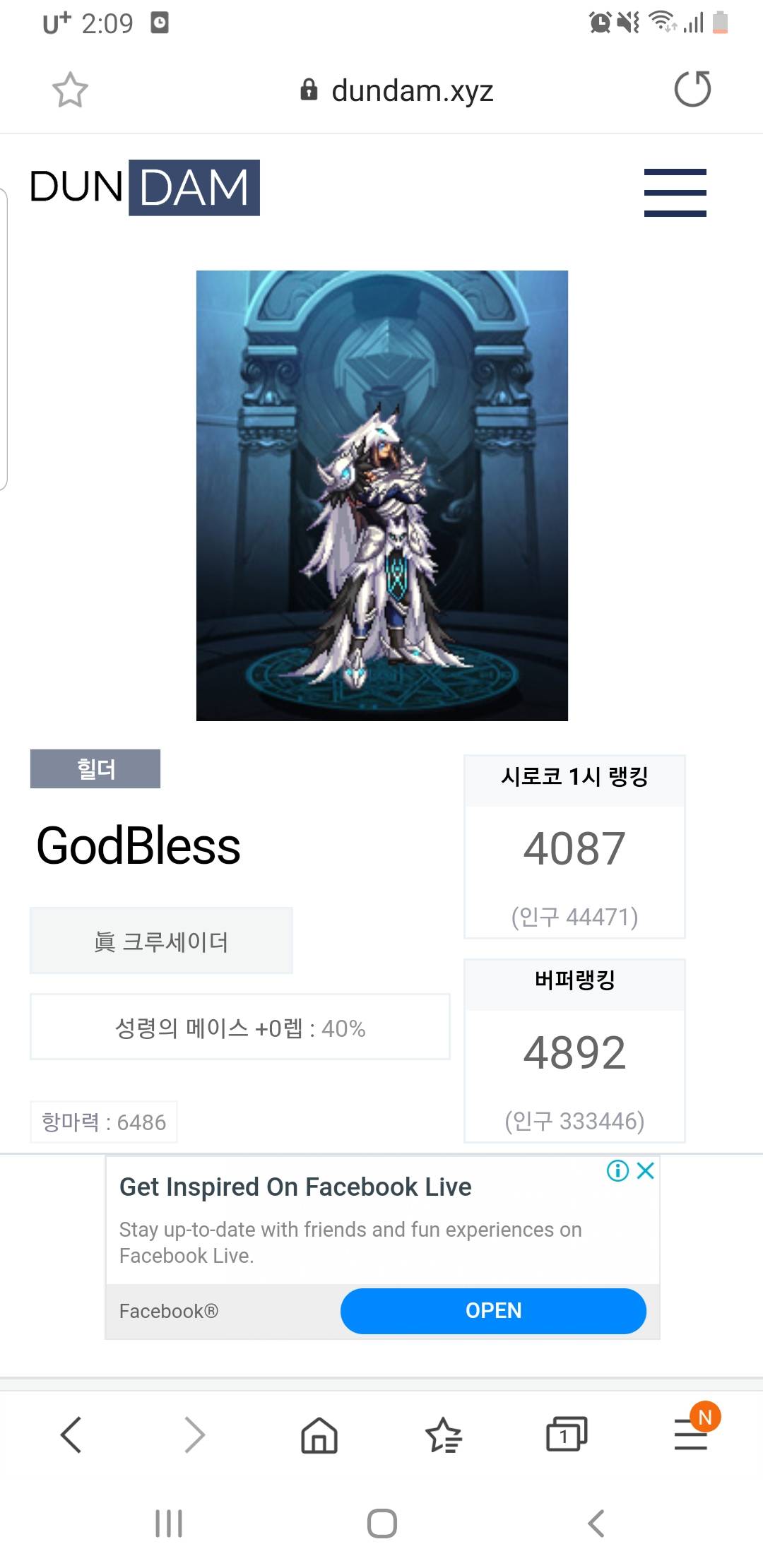Go forward in browser history
The image size is (763, 1568).
coord(194,1435)
